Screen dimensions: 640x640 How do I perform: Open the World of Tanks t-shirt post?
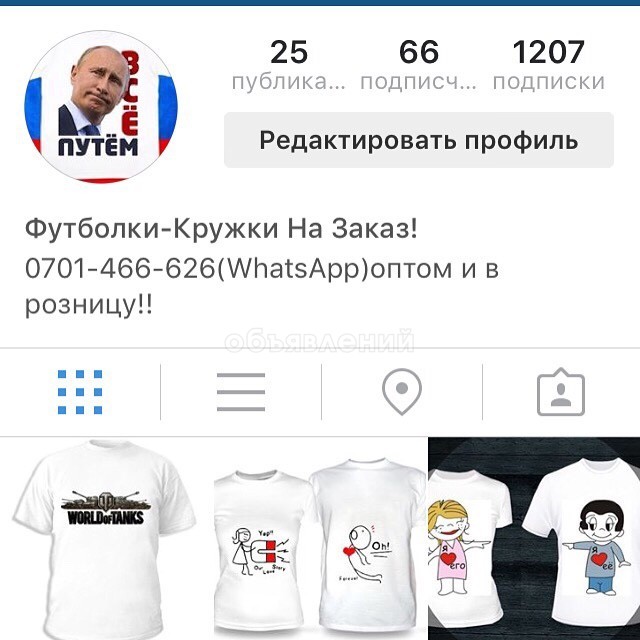(105, 540)
